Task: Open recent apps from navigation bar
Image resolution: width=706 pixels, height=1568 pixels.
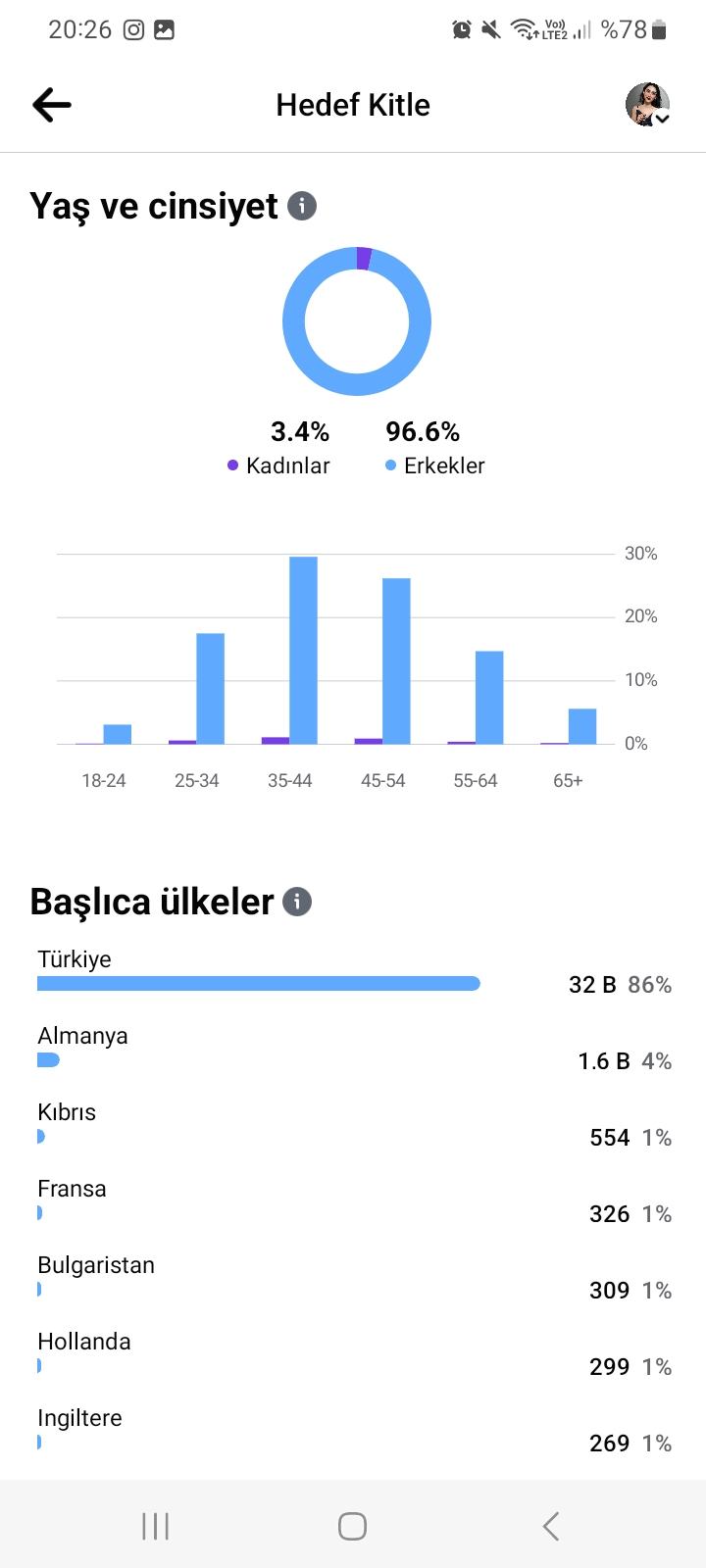Action: click(155, 1526)
